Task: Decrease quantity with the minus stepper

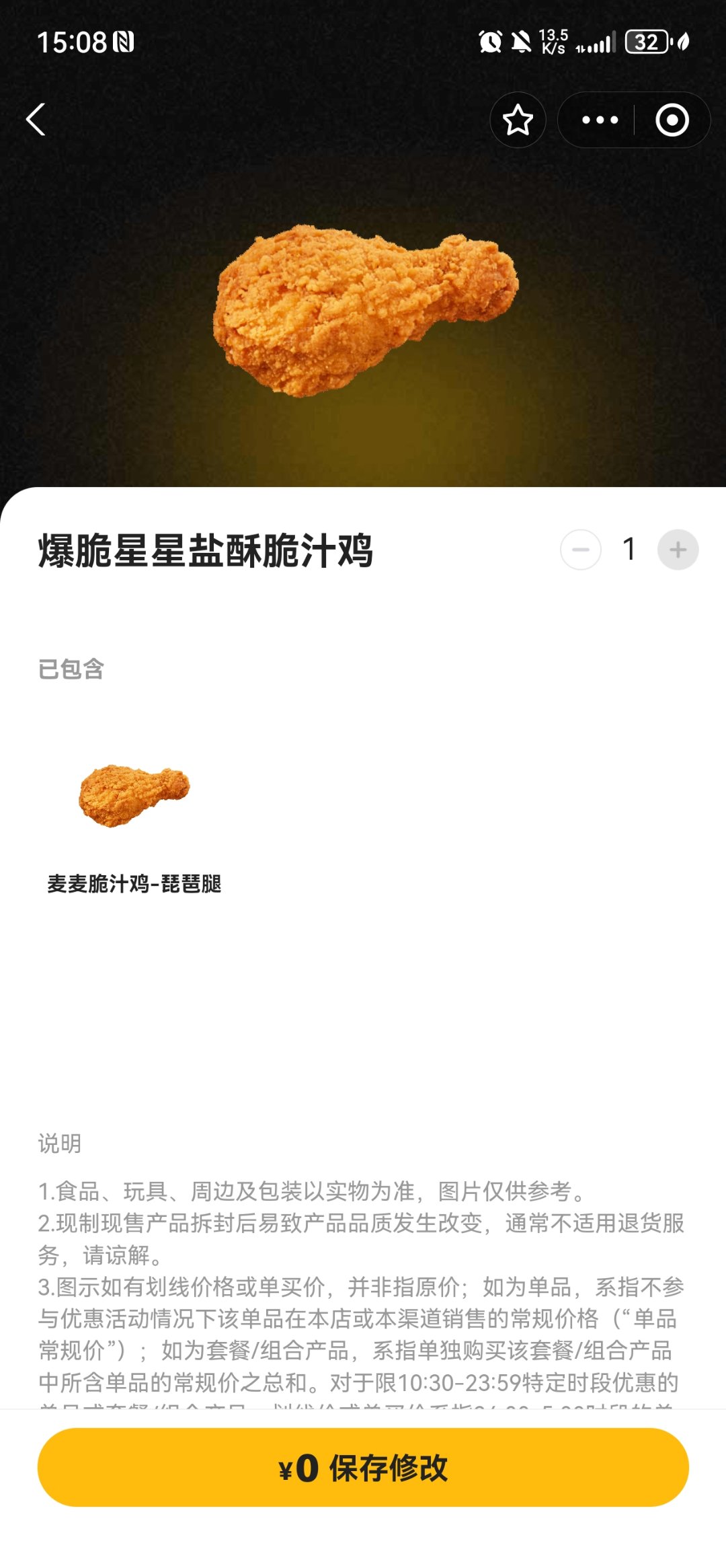Action: tap(582, 549)
